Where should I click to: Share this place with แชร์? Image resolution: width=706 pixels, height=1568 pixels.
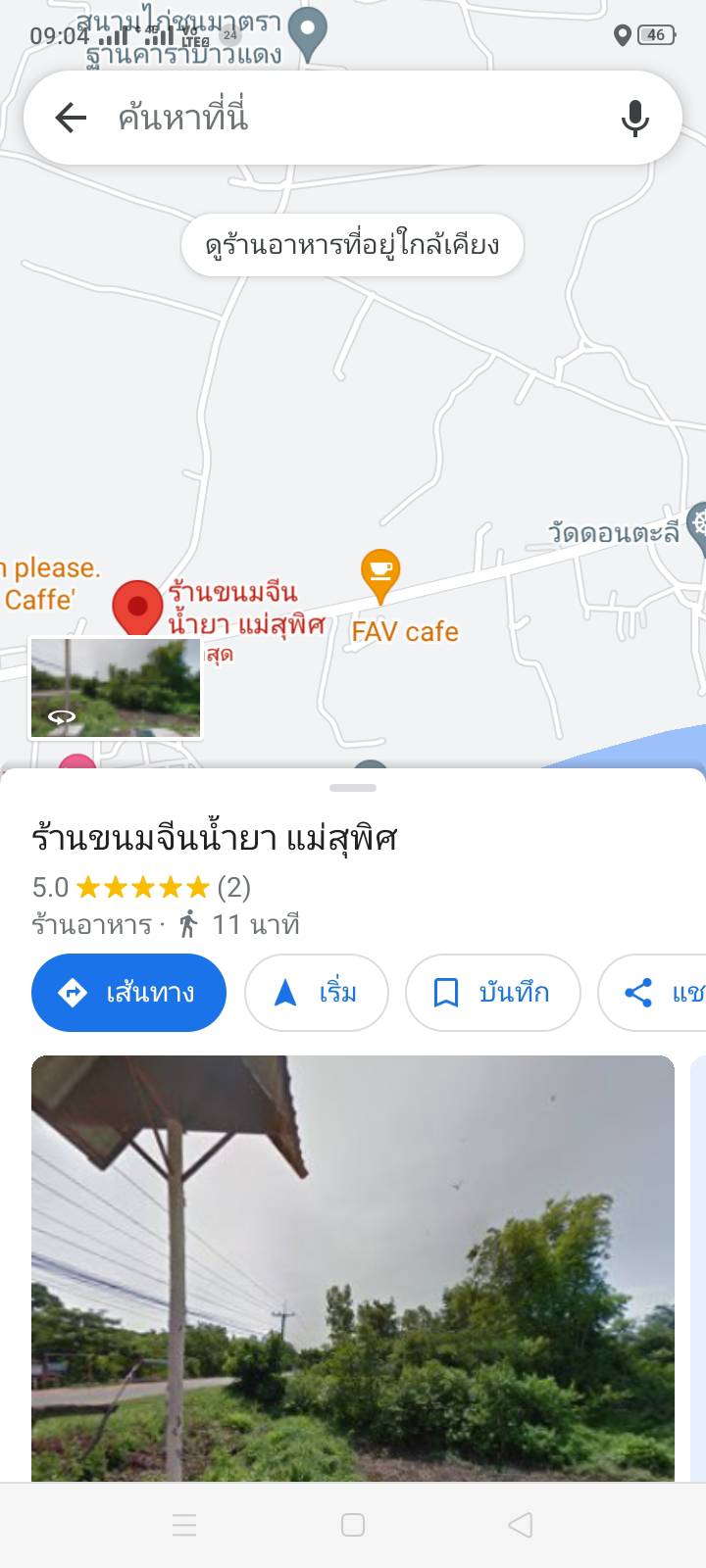652,993
